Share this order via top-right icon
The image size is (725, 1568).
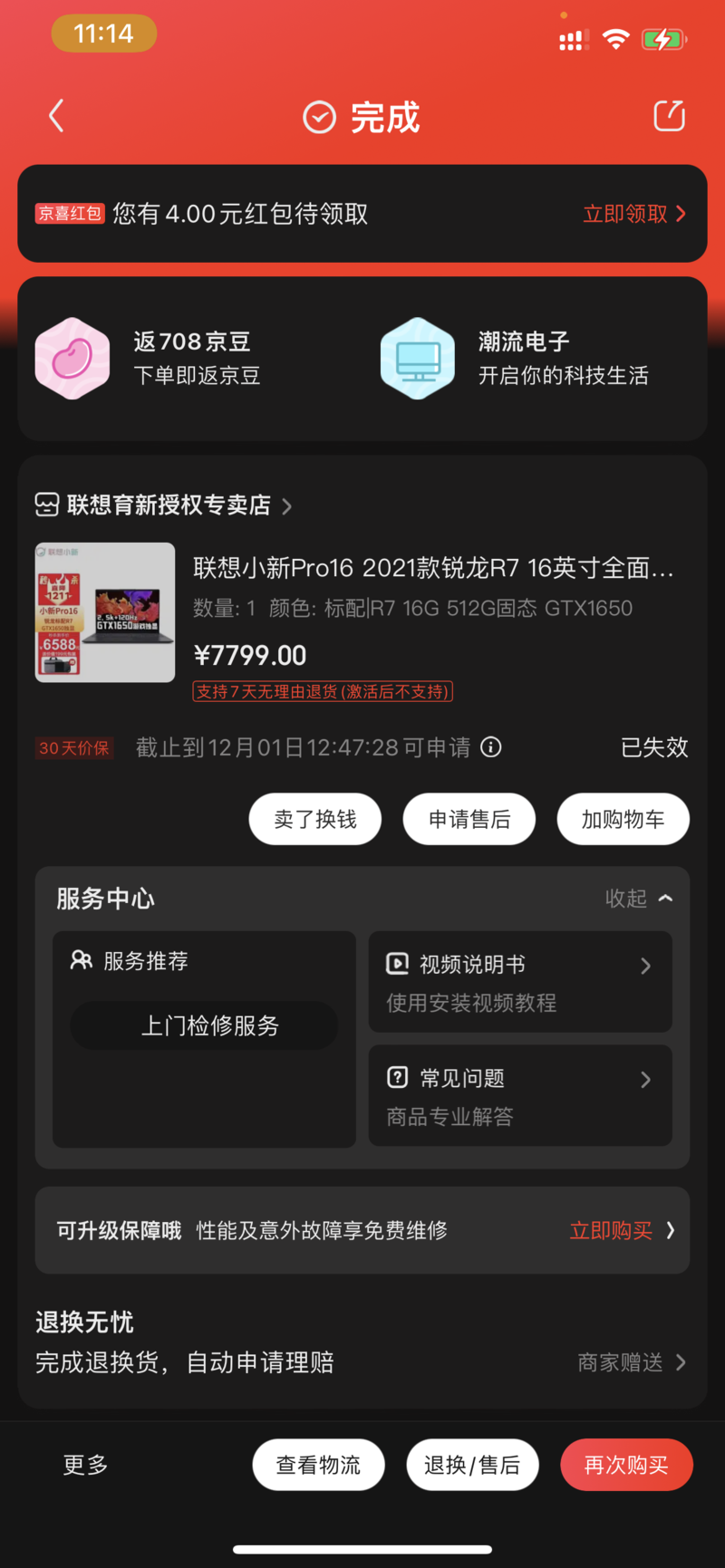click(669, 116)
